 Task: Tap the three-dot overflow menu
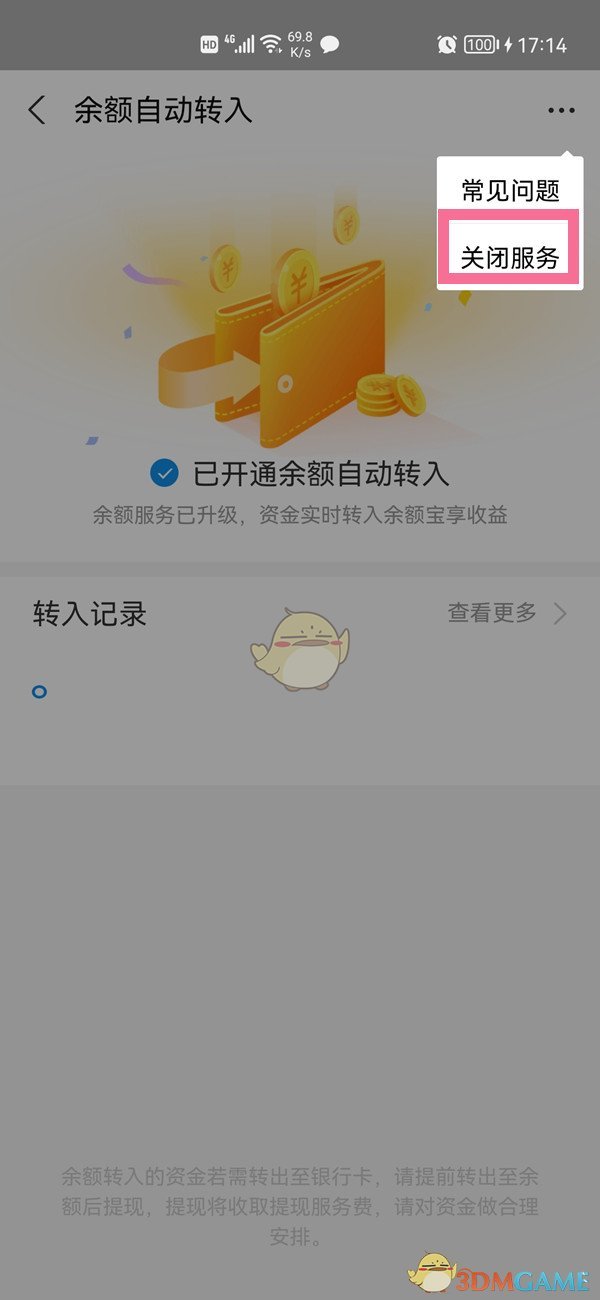[x=561, y=110]
